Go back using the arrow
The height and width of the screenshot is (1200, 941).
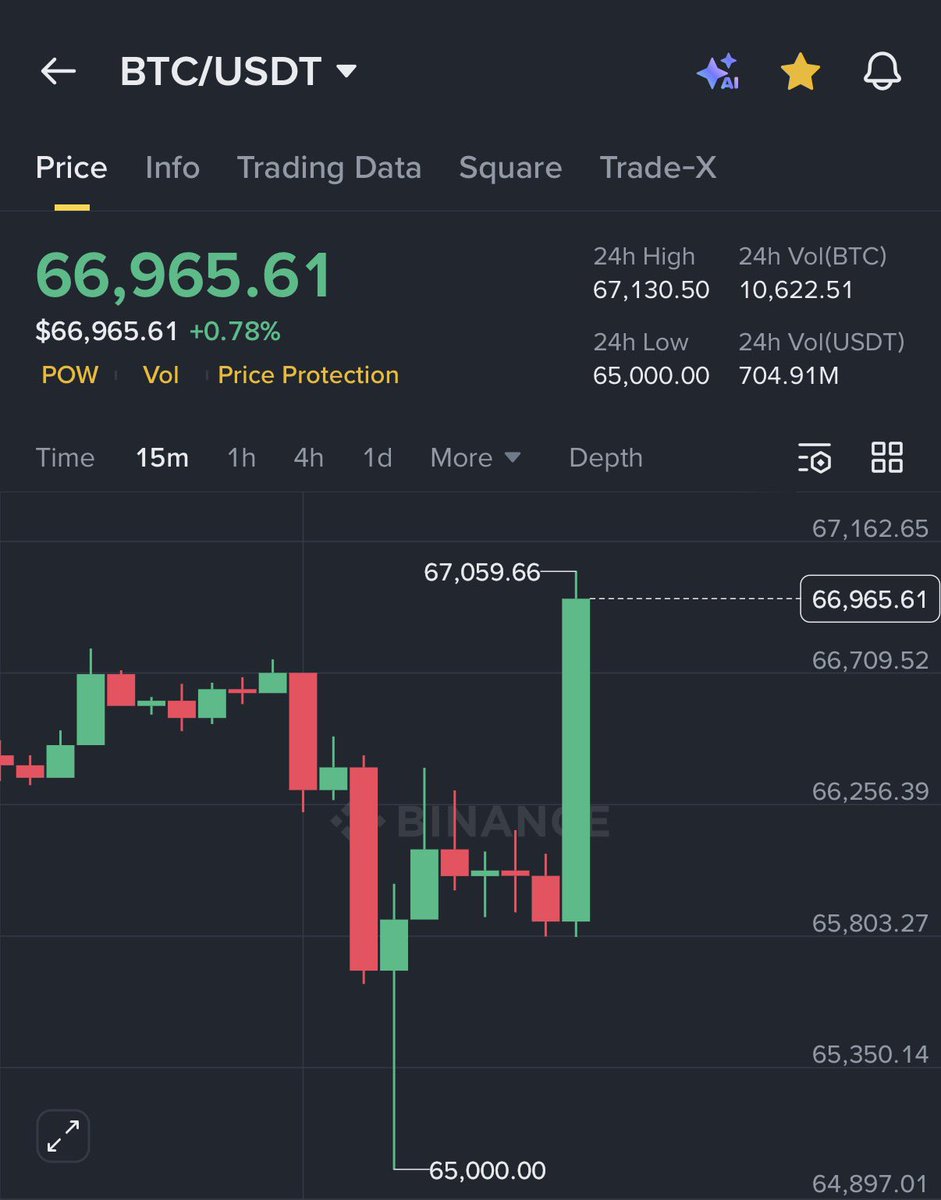coord(58,71)
